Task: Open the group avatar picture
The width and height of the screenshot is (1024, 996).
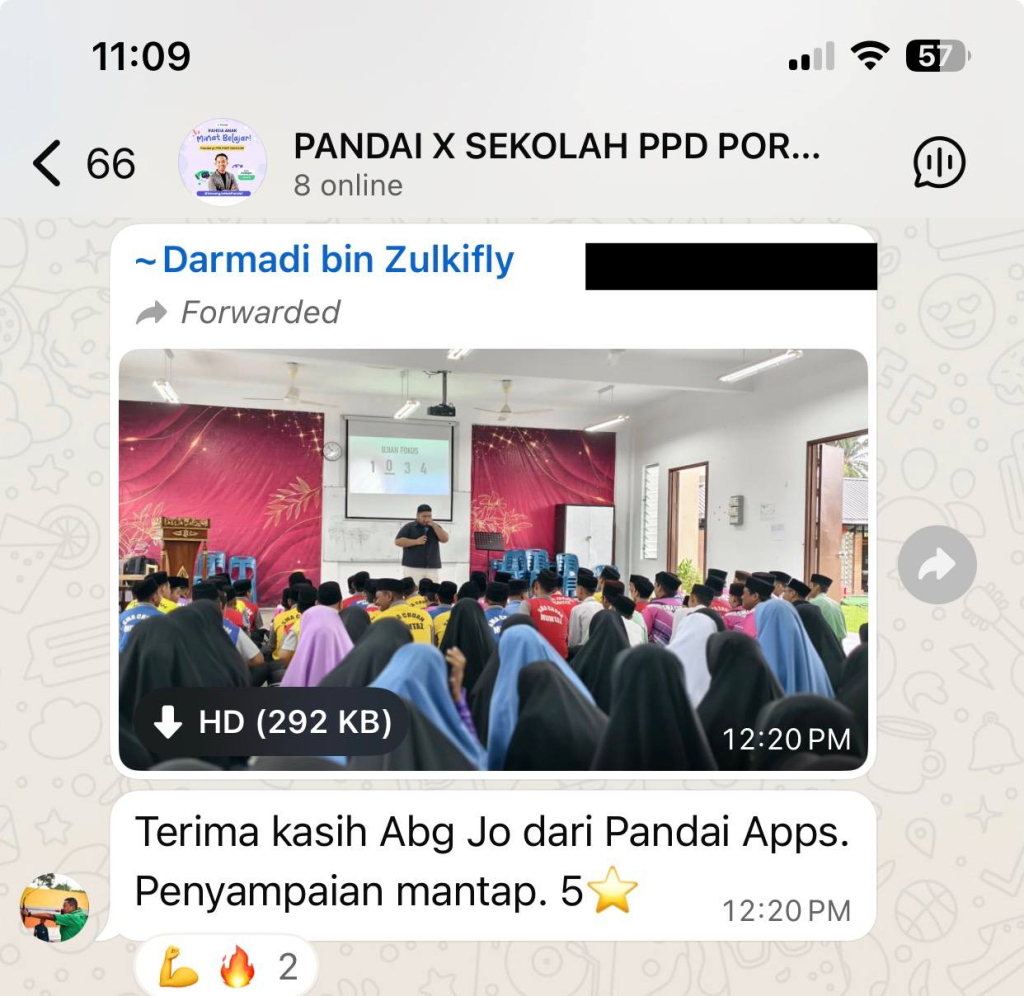Action: click(223, 163)
